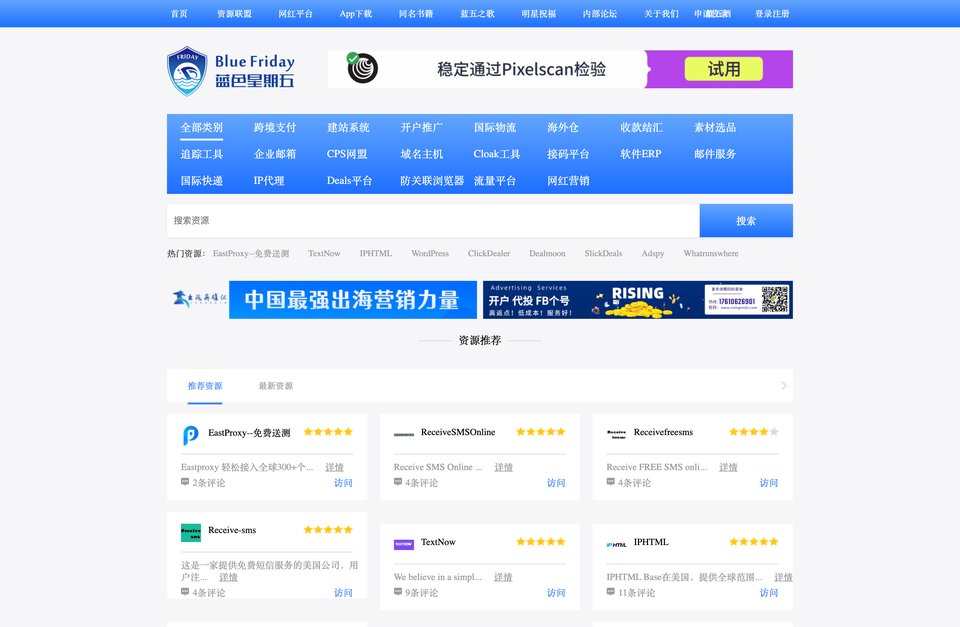The image size is (960, 627).
Task: Tap 访问 on the TextNow card
Action: [556, 593]
